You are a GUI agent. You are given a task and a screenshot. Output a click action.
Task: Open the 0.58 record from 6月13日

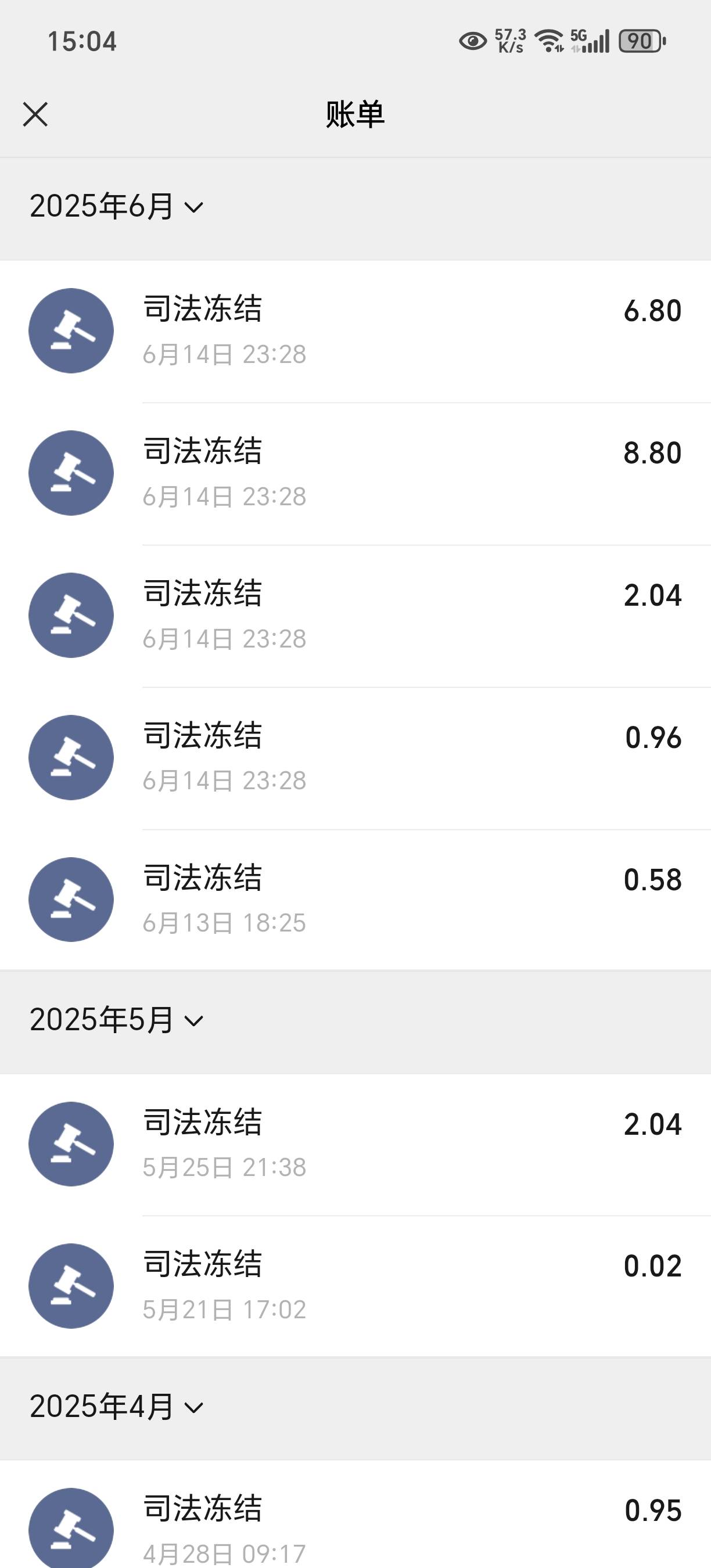click(355, 900)
